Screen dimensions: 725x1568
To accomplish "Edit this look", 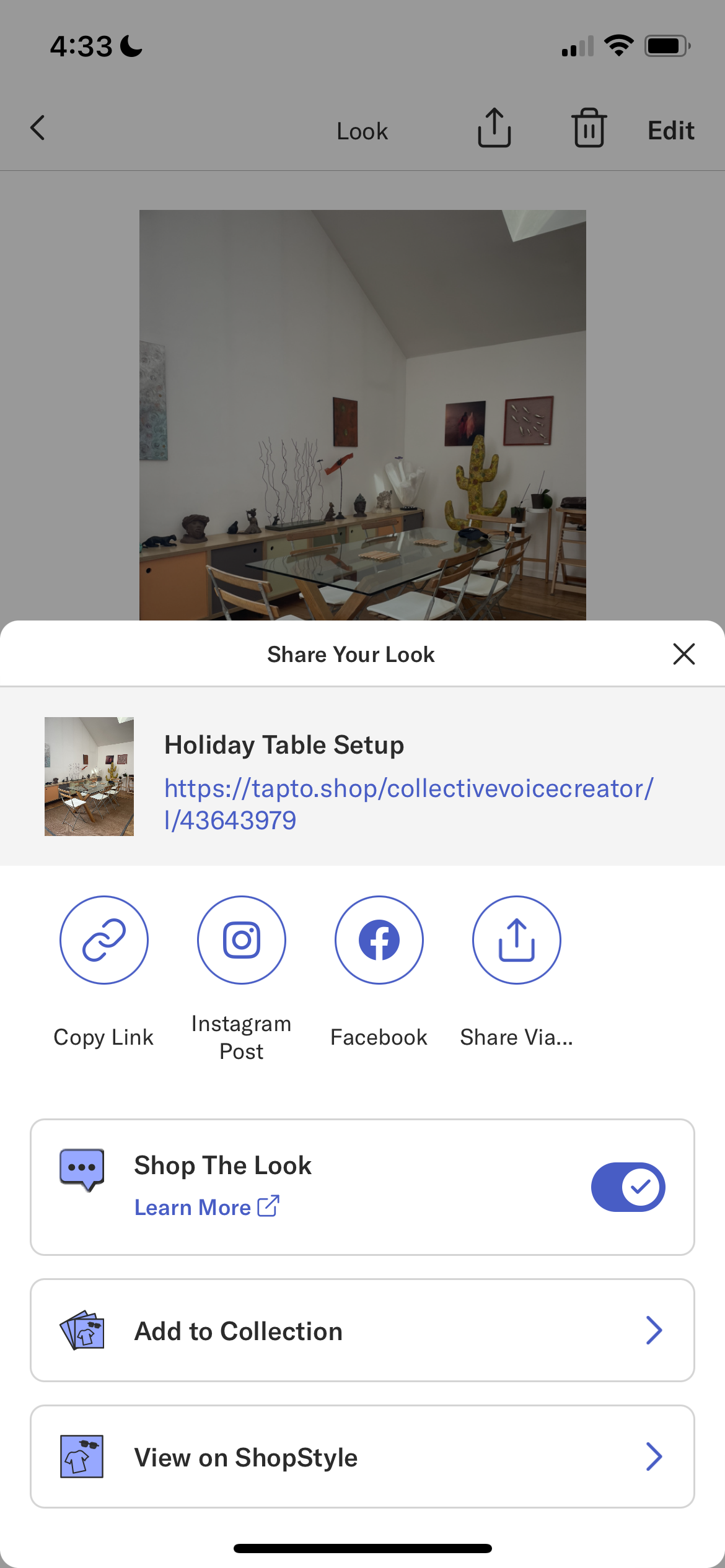I will pyautogui.click(x=670, y=131).
